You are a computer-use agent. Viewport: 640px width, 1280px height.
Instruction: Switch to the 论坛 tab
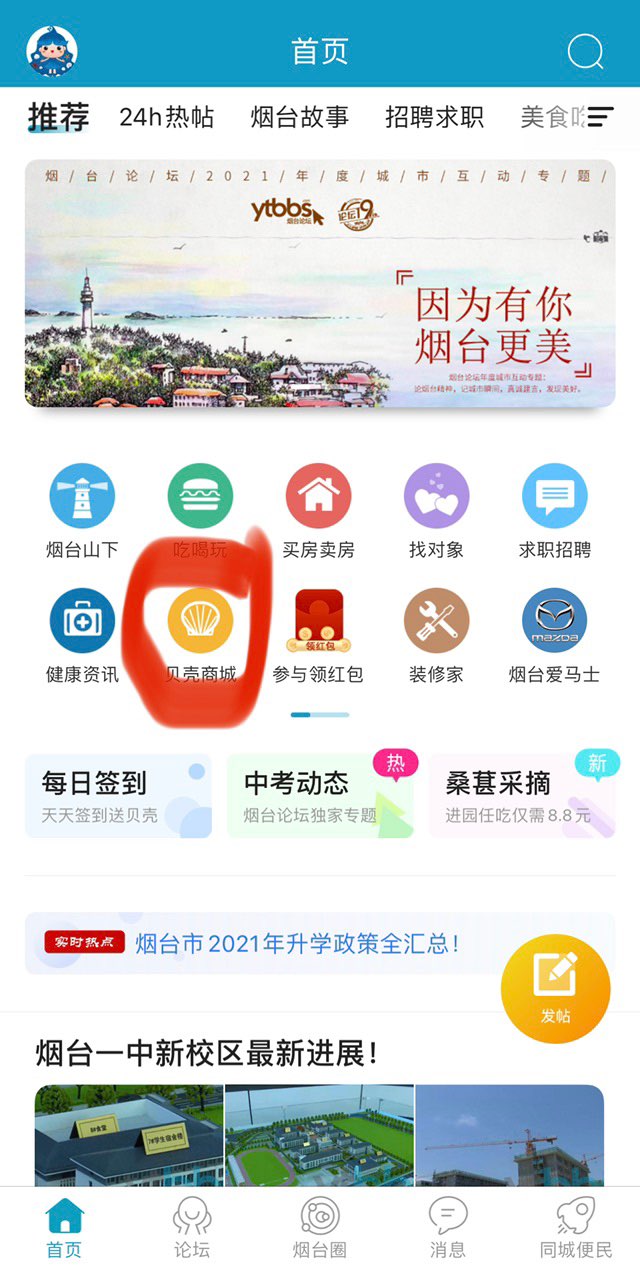pyautogui.click(x=192, y=1228)
